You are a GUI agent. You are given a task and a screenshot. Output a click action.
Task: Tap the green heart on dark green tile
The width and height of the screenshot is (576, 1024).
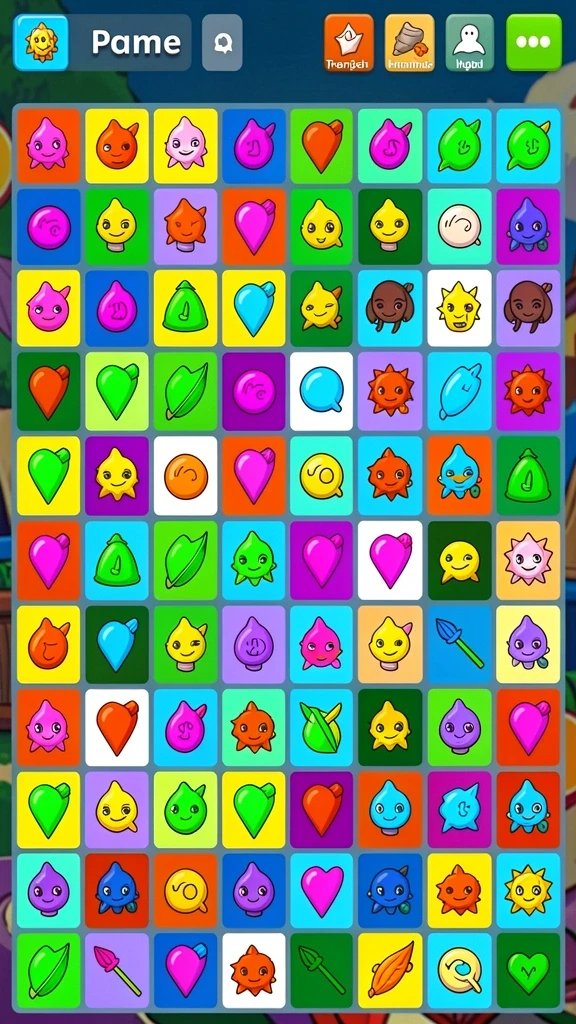tap(528, 970)
